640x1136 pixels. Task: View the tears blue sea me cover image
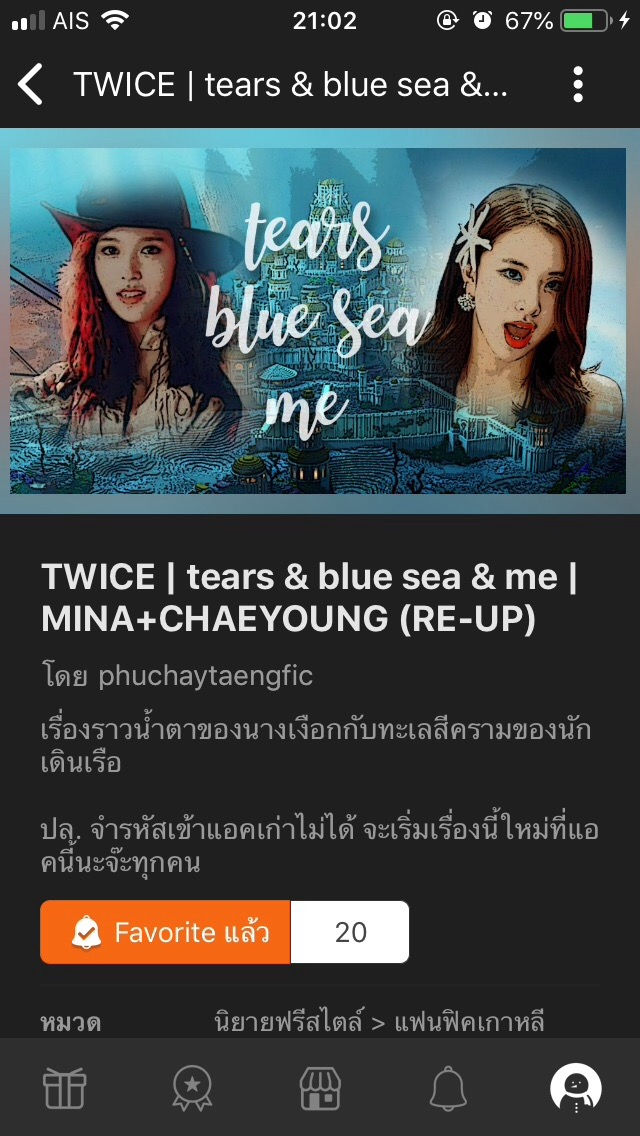[318, 320]
